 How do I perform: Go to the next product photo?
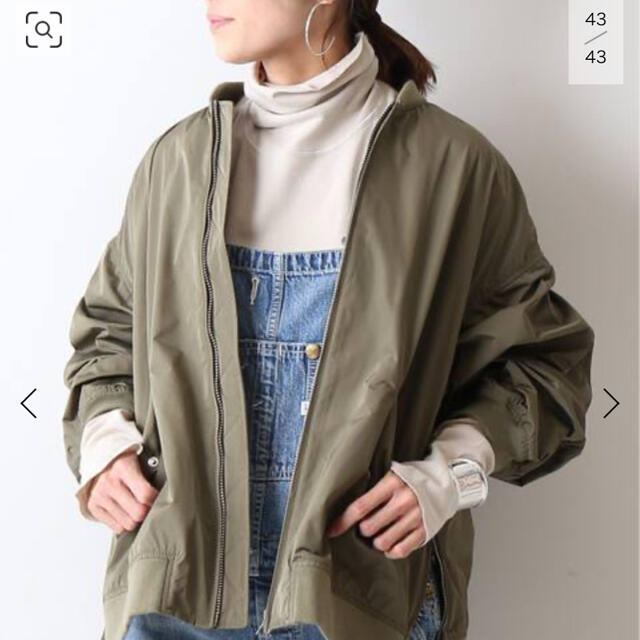click(611, 403)
